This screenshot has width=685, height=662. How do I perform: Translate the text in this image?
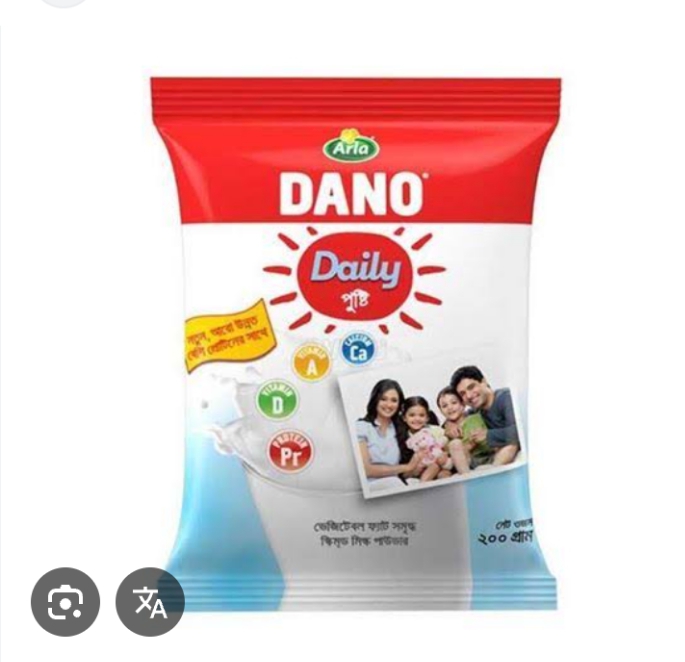151,602
